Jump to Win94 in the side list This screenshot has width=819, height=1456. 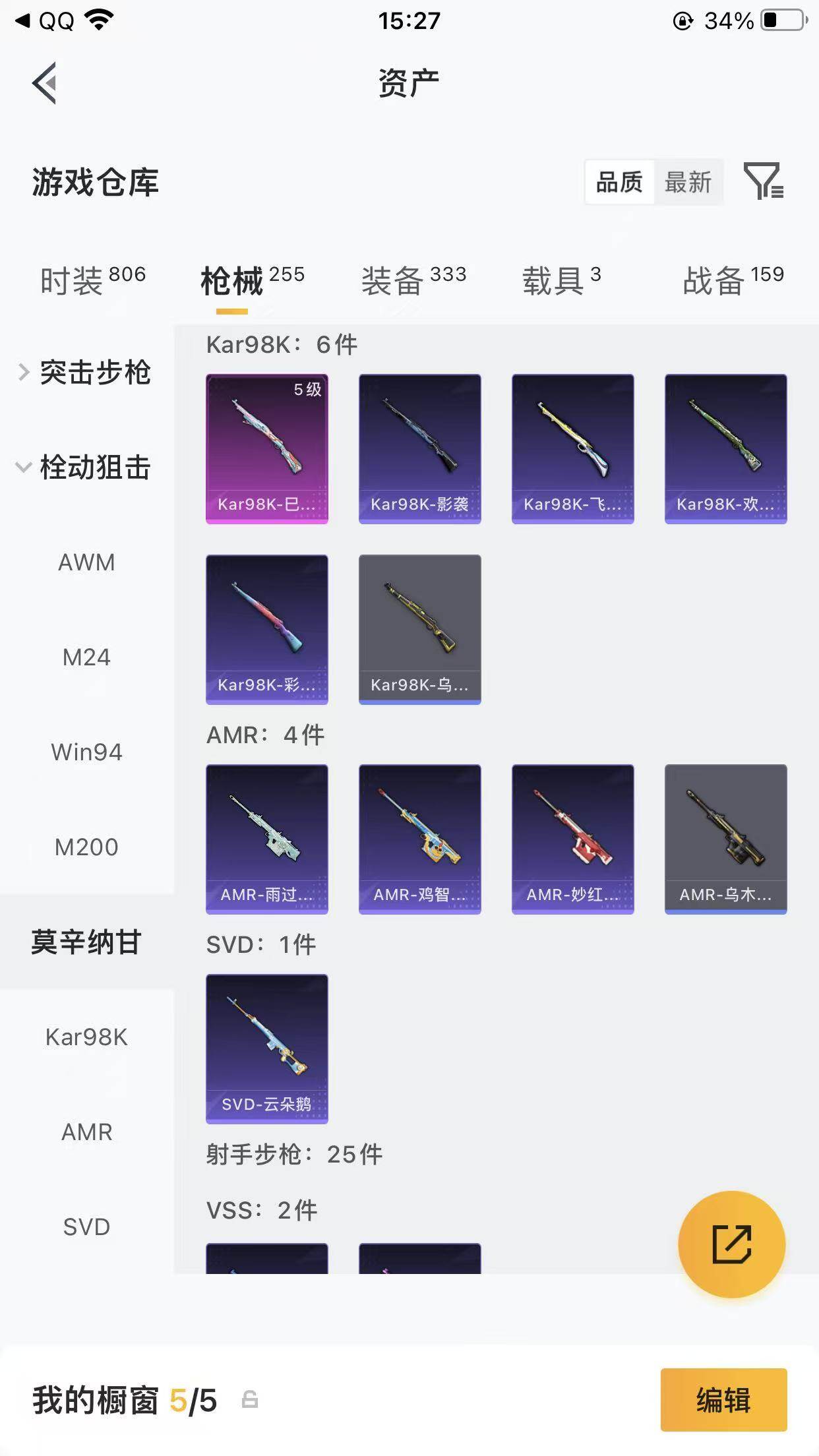click(86, 752)
